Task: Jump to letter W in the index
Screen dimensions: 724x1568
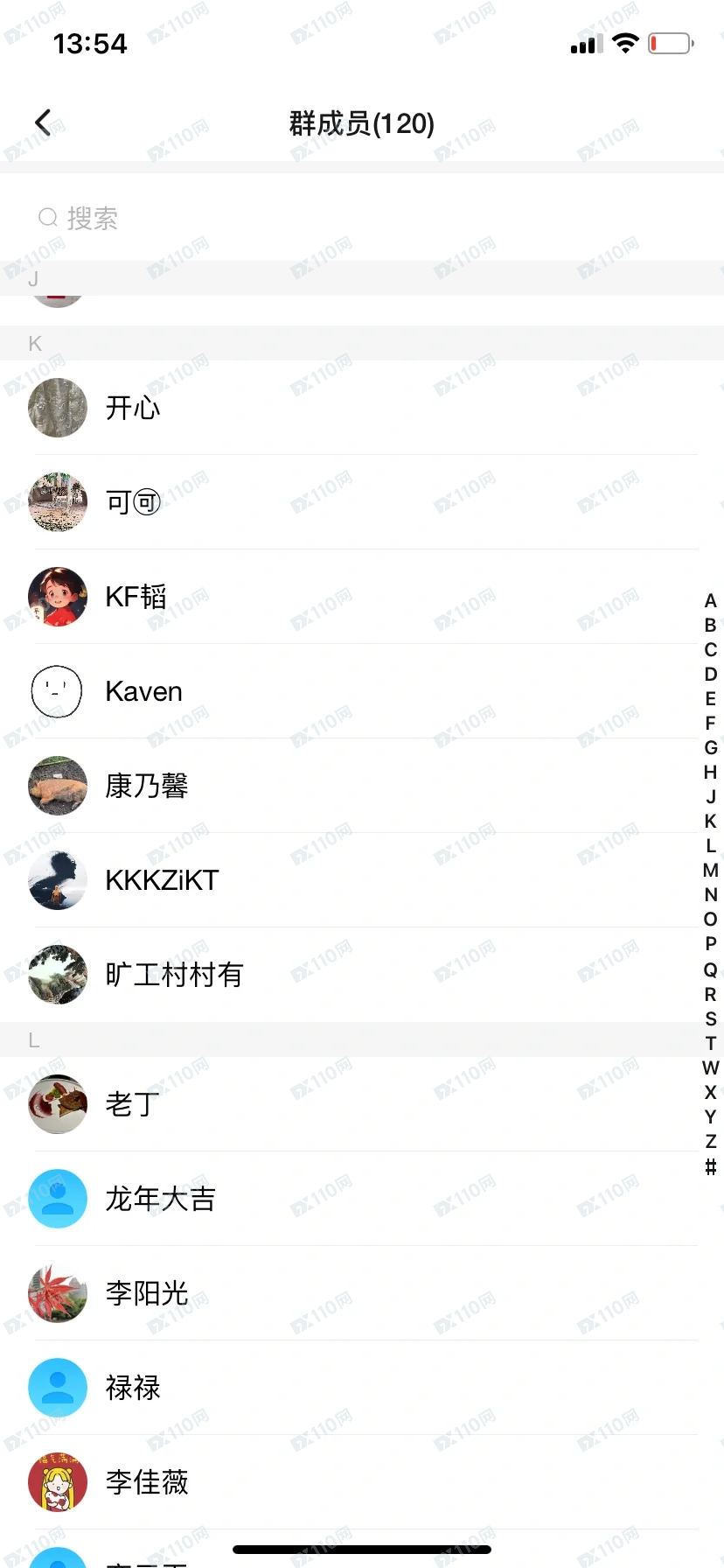Action: click(x=711, y=1067)
